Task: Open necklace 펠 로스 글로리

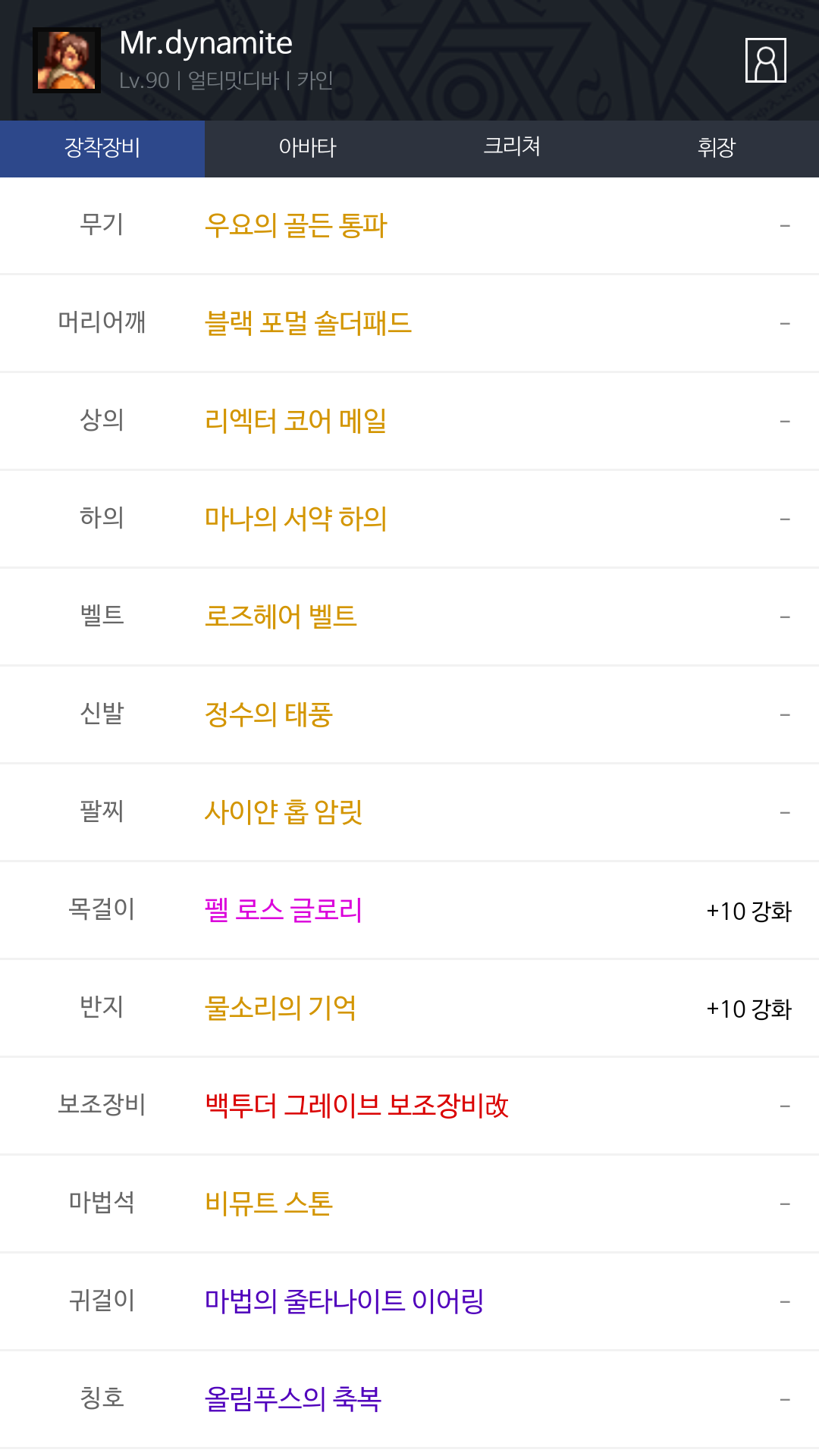Action: click(x=284, y=910)
